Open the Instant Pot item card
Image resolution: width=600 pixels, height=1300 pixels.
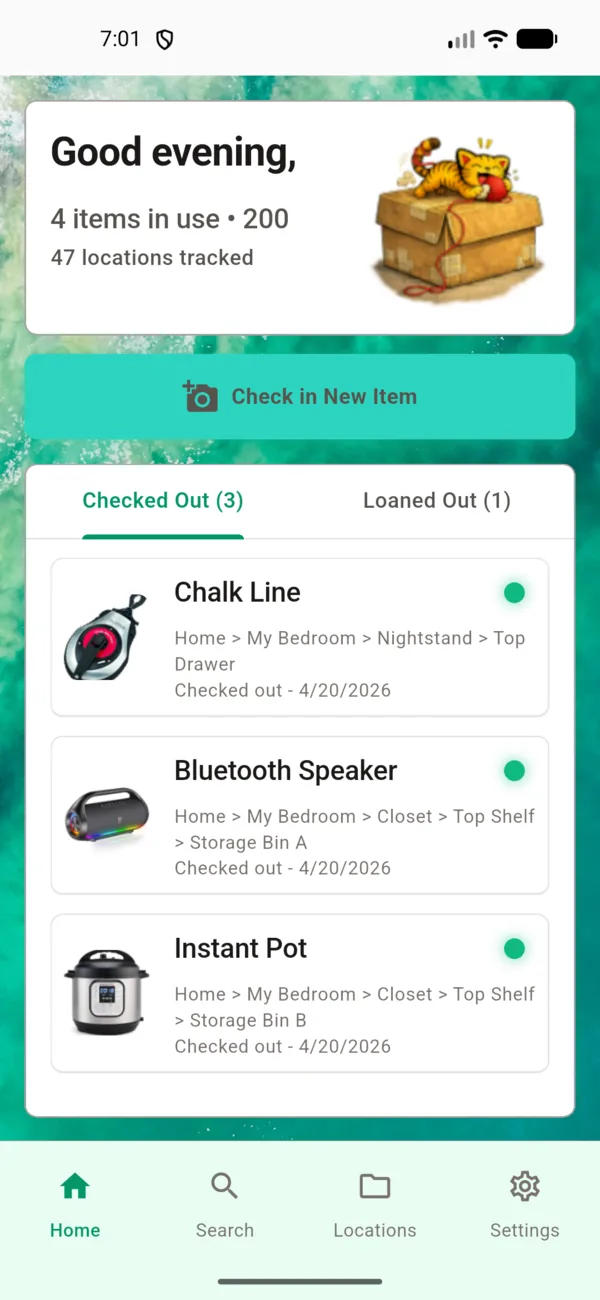tap(300, 993)
